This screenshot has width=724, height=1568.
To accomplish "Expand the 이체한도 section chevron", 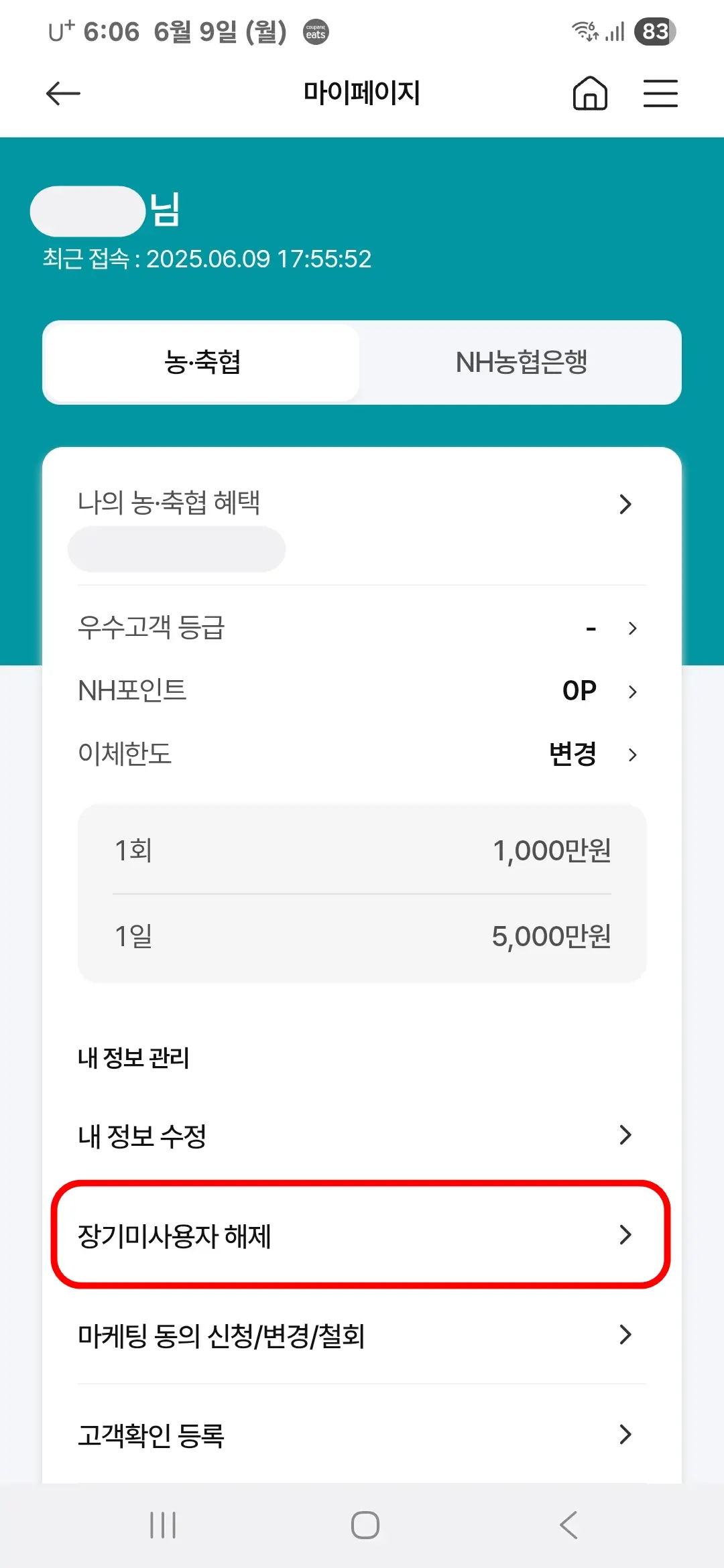I will coord(633,756).
